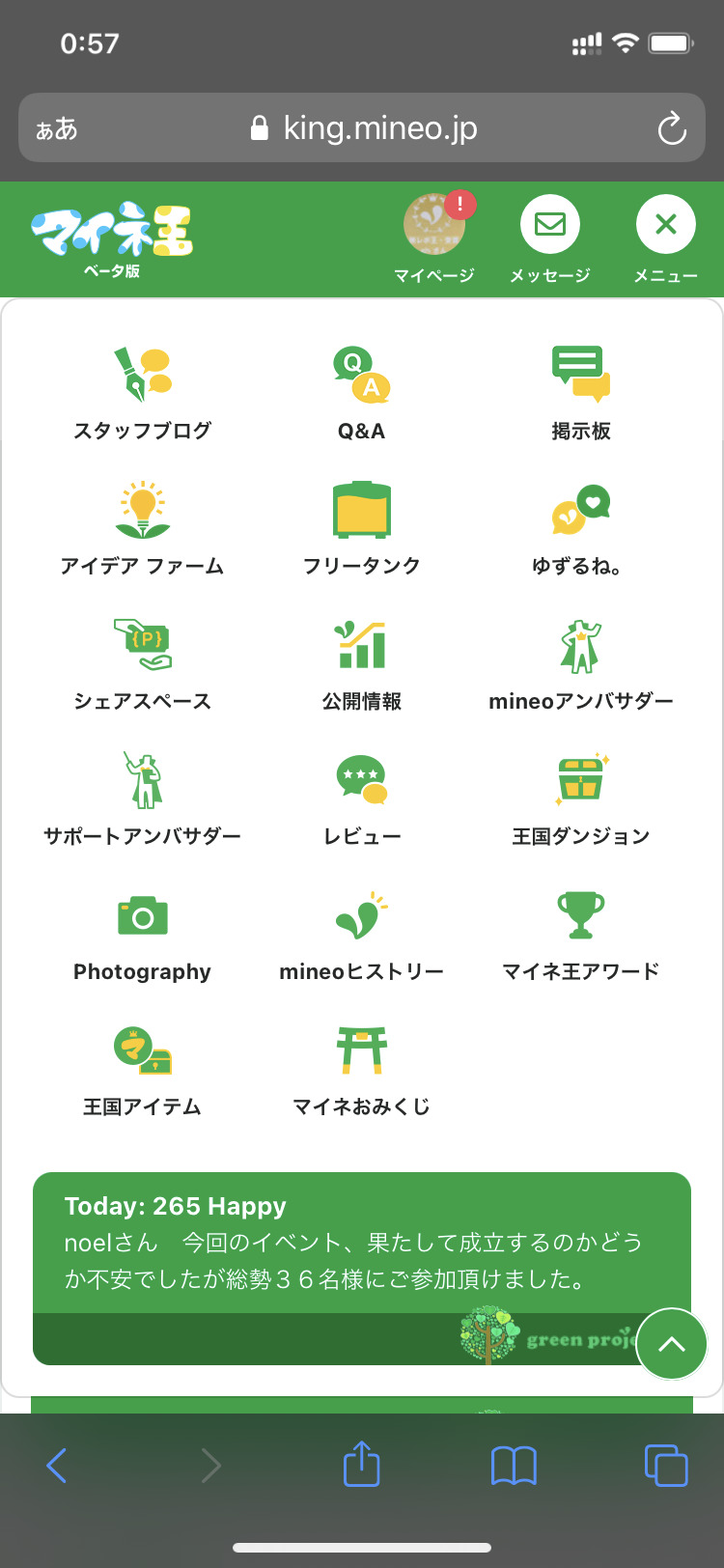Image resolution: width=724 pixels, height=1568 pixels.
Task: Tap the scroll-to-top arrow button
Action: click(x=671, y=1343)
